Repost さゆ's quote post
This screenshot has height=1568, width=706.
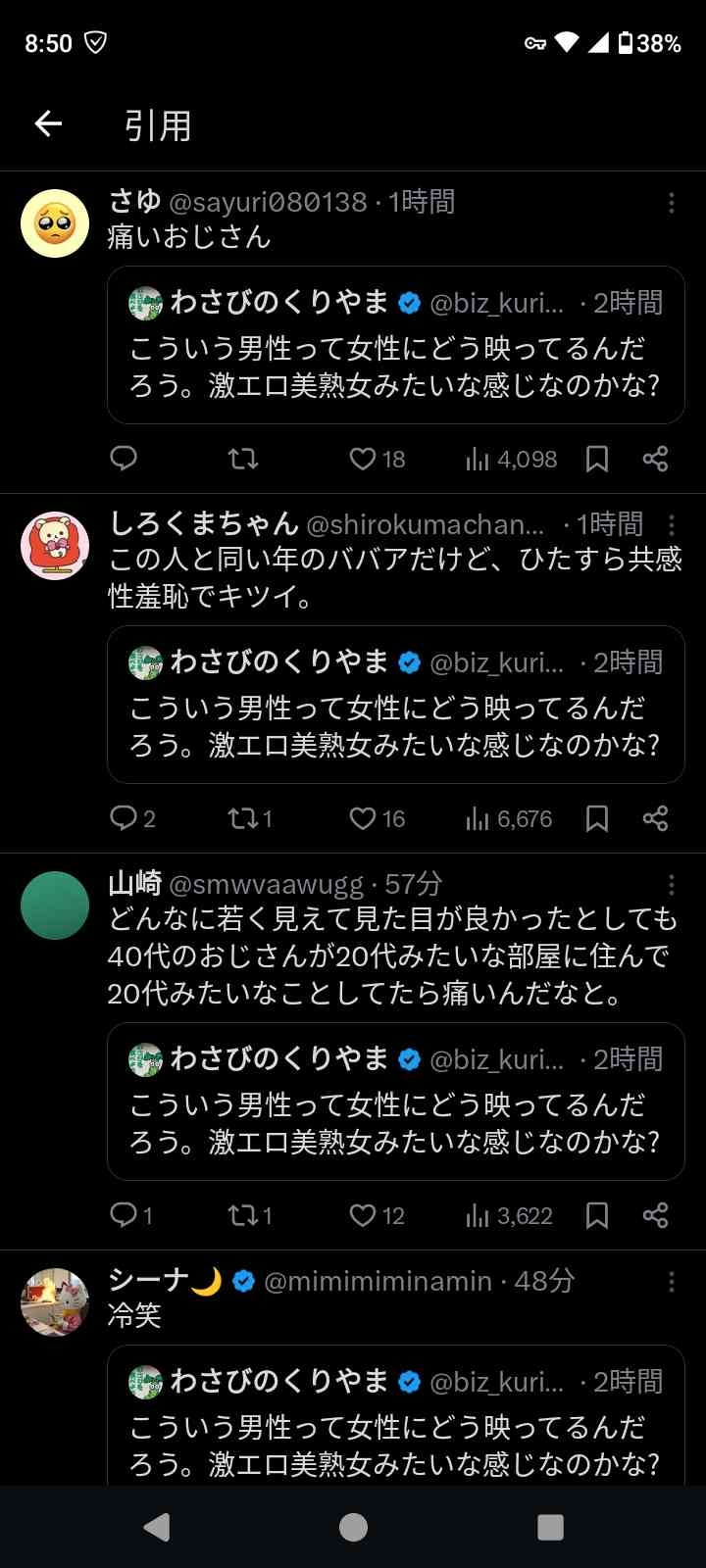coord(243,459)
